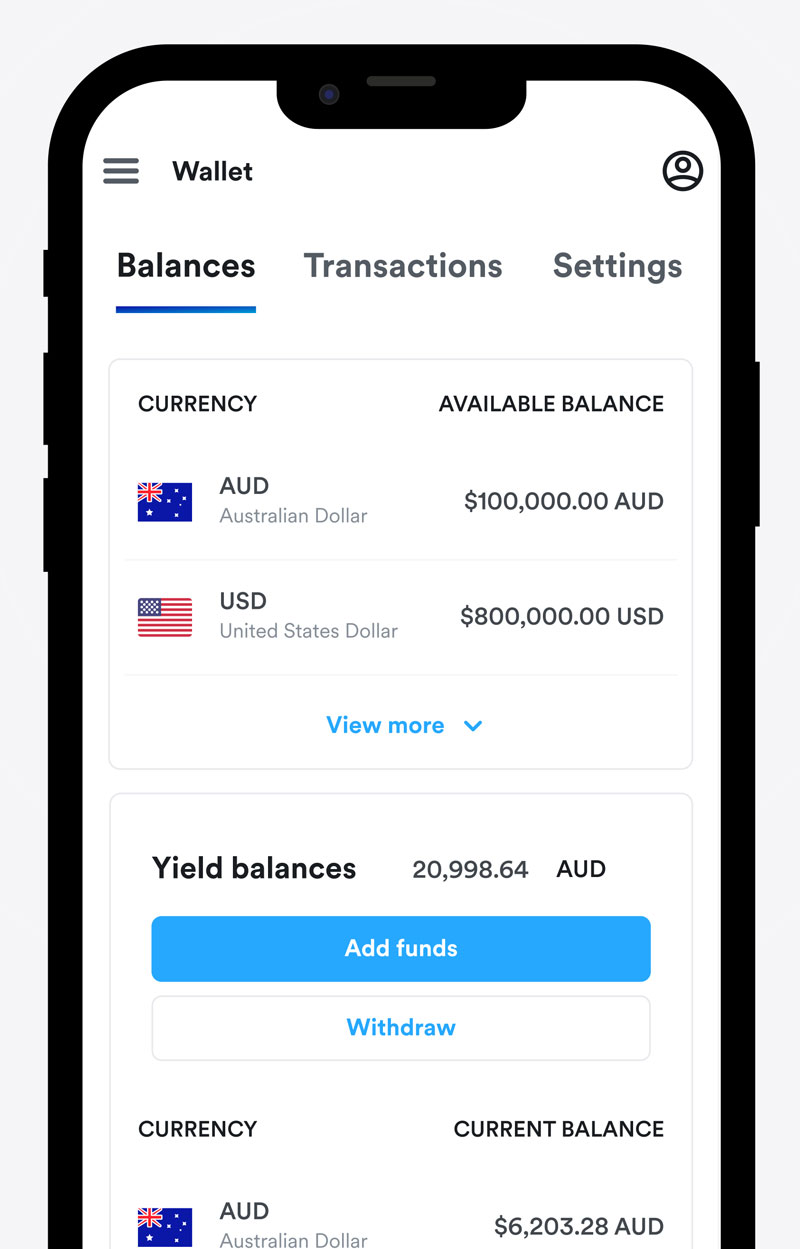Select the Balances tab
The image size is (800, 1249).
click(186, 266)
